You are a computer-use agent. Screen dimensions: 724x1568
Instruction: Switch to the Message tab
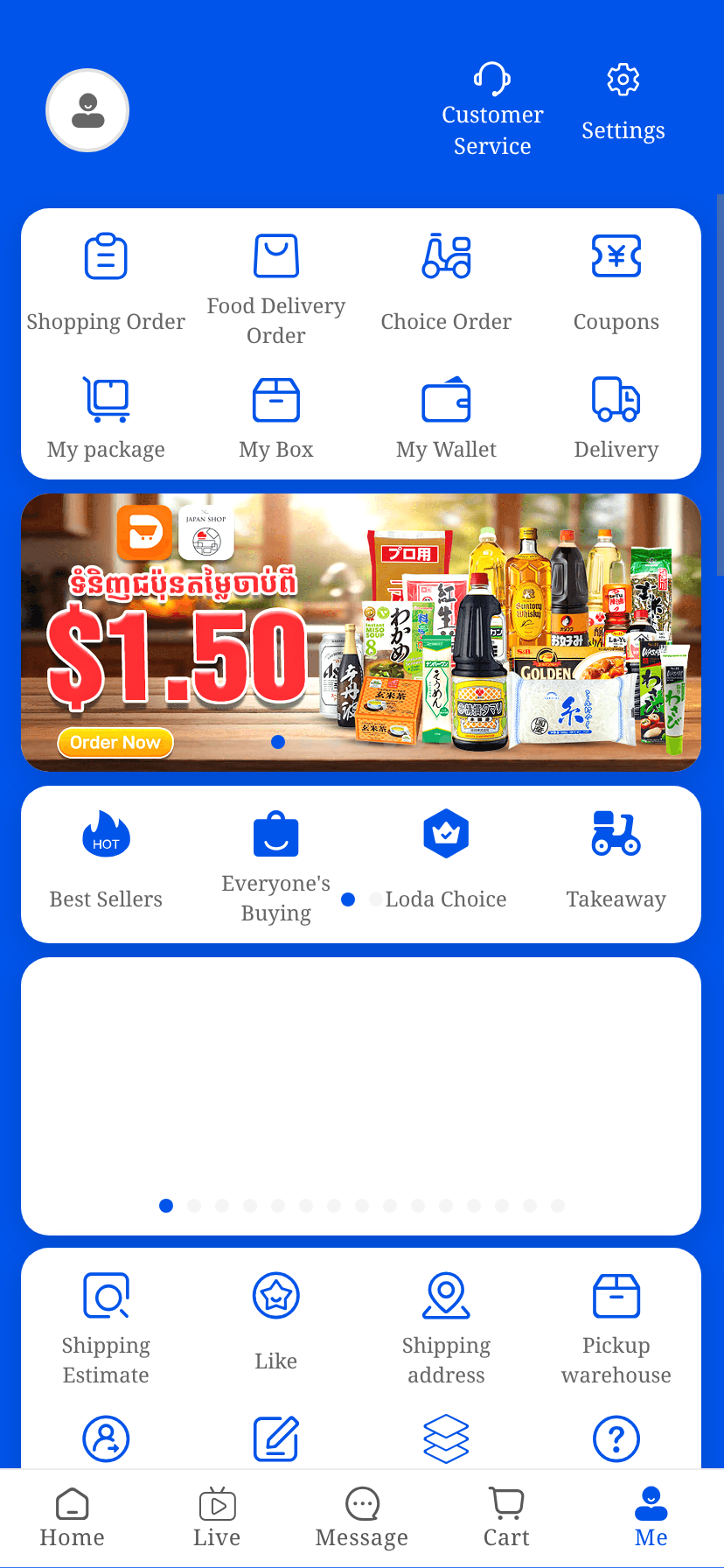point(362,1518)
